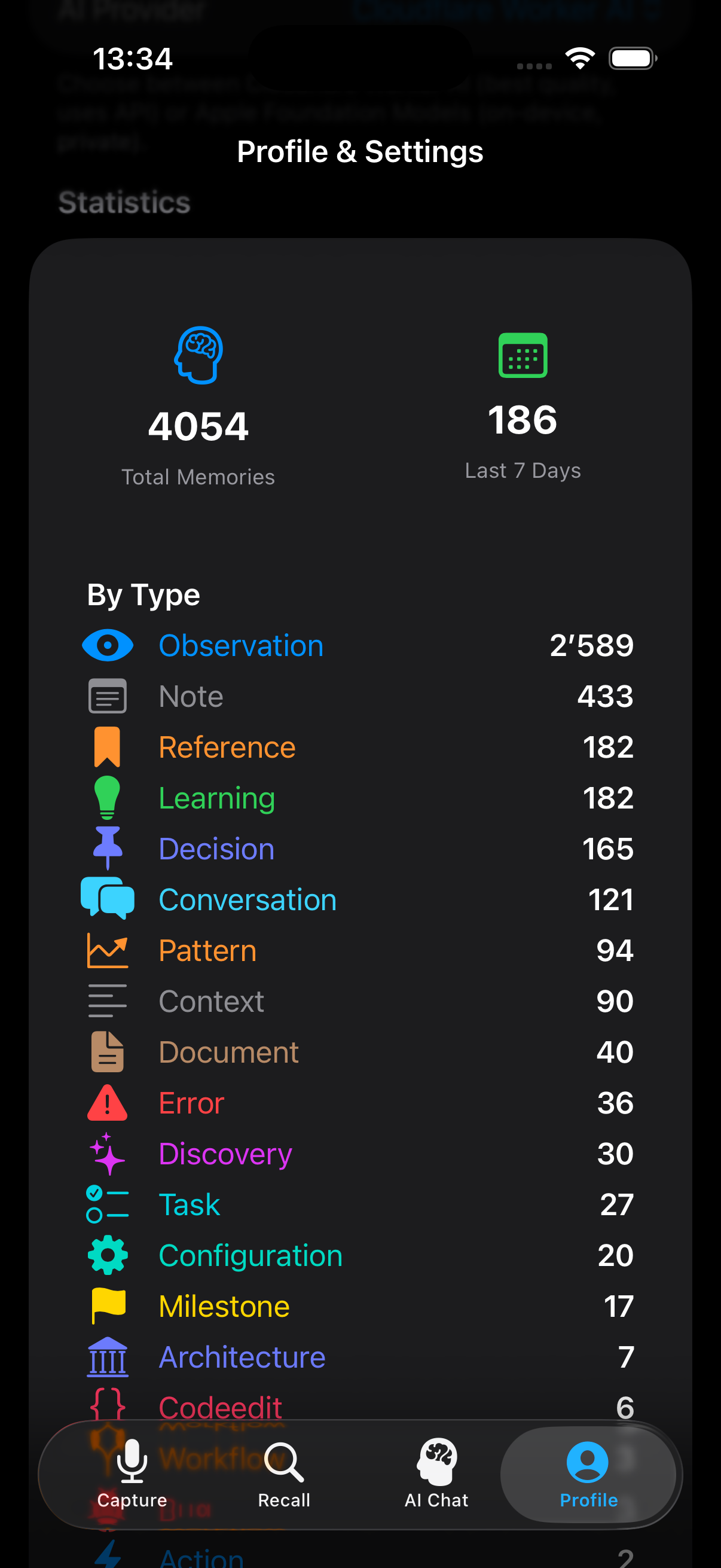Tap the Task checklist icon
Image resolution: width=721 pixels, height=1568 pixels.
click(107, 1204)
